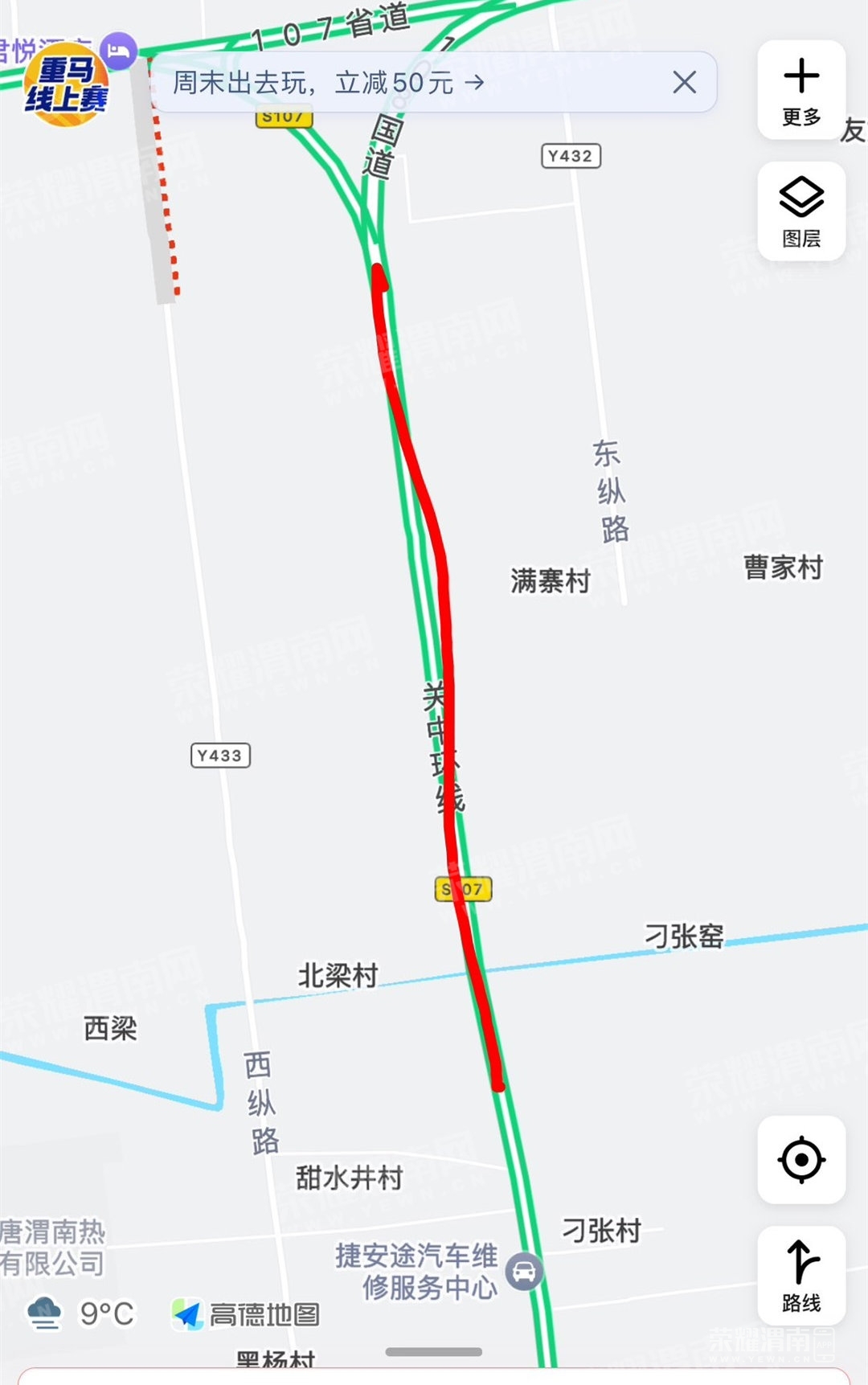Dismiss the 周末出去玩 promo banner
This screenshot has height=1385, width=868.
pyautogui.click(x=685, y=82)
